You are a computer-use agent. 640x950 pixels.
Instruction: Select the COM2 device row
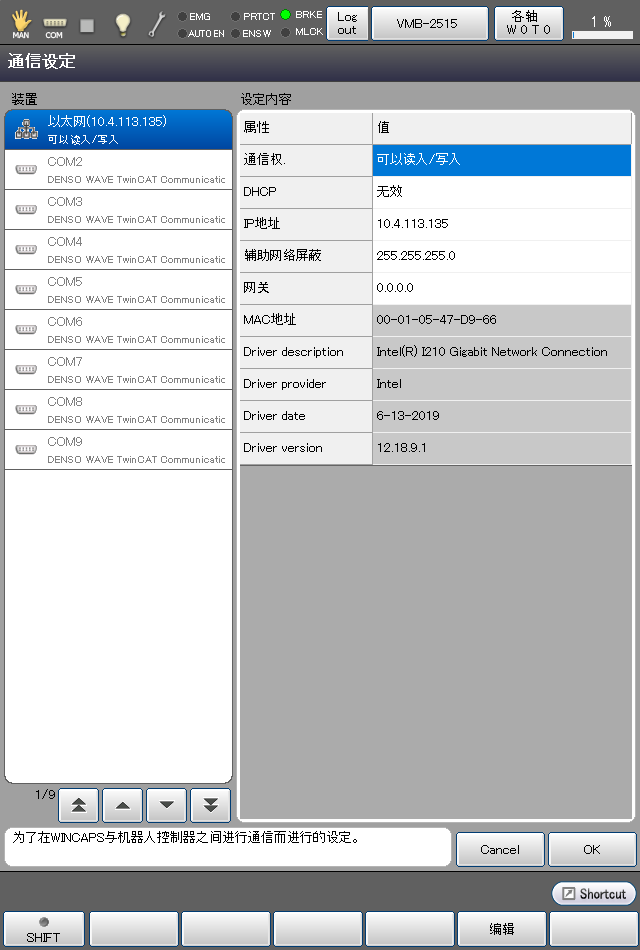(118, 169)
